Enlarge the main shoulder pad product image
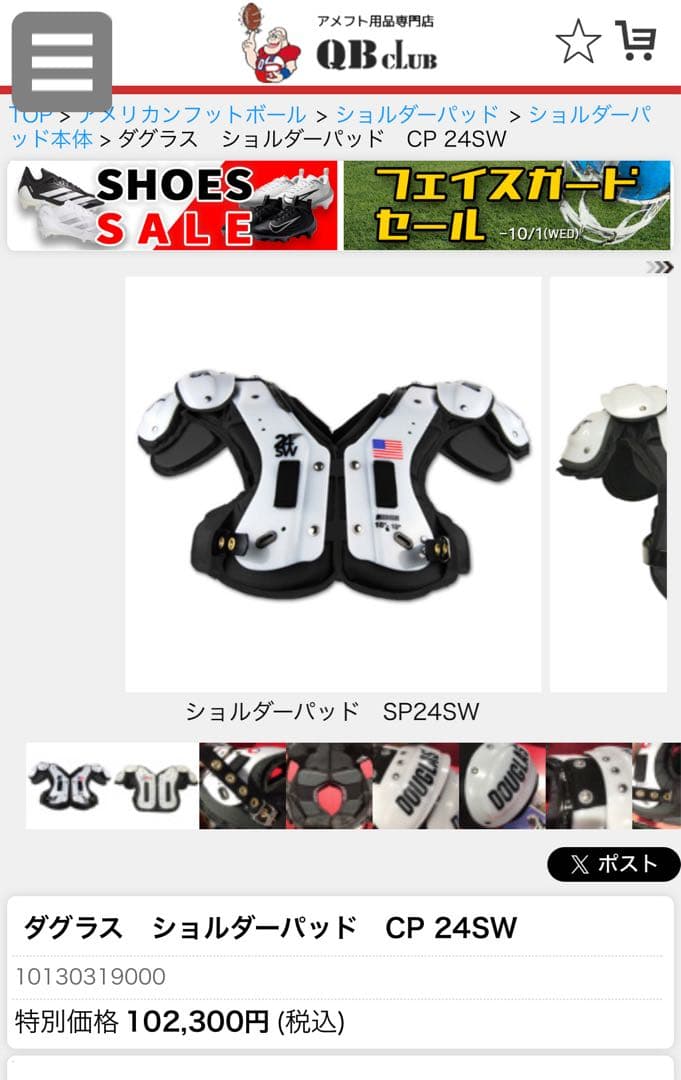681x1080 pixels. pyautogui.click(x=333, y=484)
